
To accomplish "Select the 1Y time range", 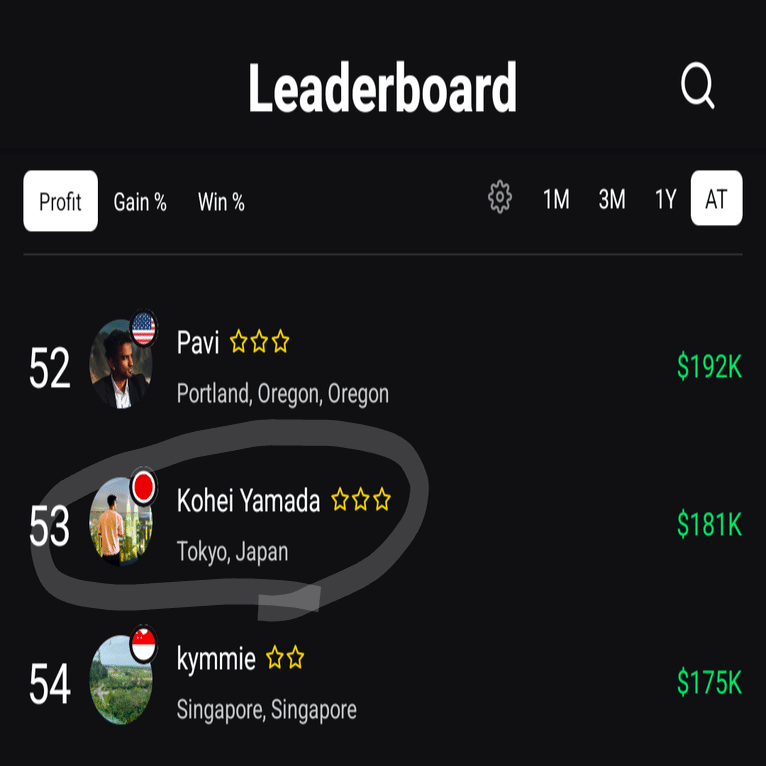I will click(666, 199).
